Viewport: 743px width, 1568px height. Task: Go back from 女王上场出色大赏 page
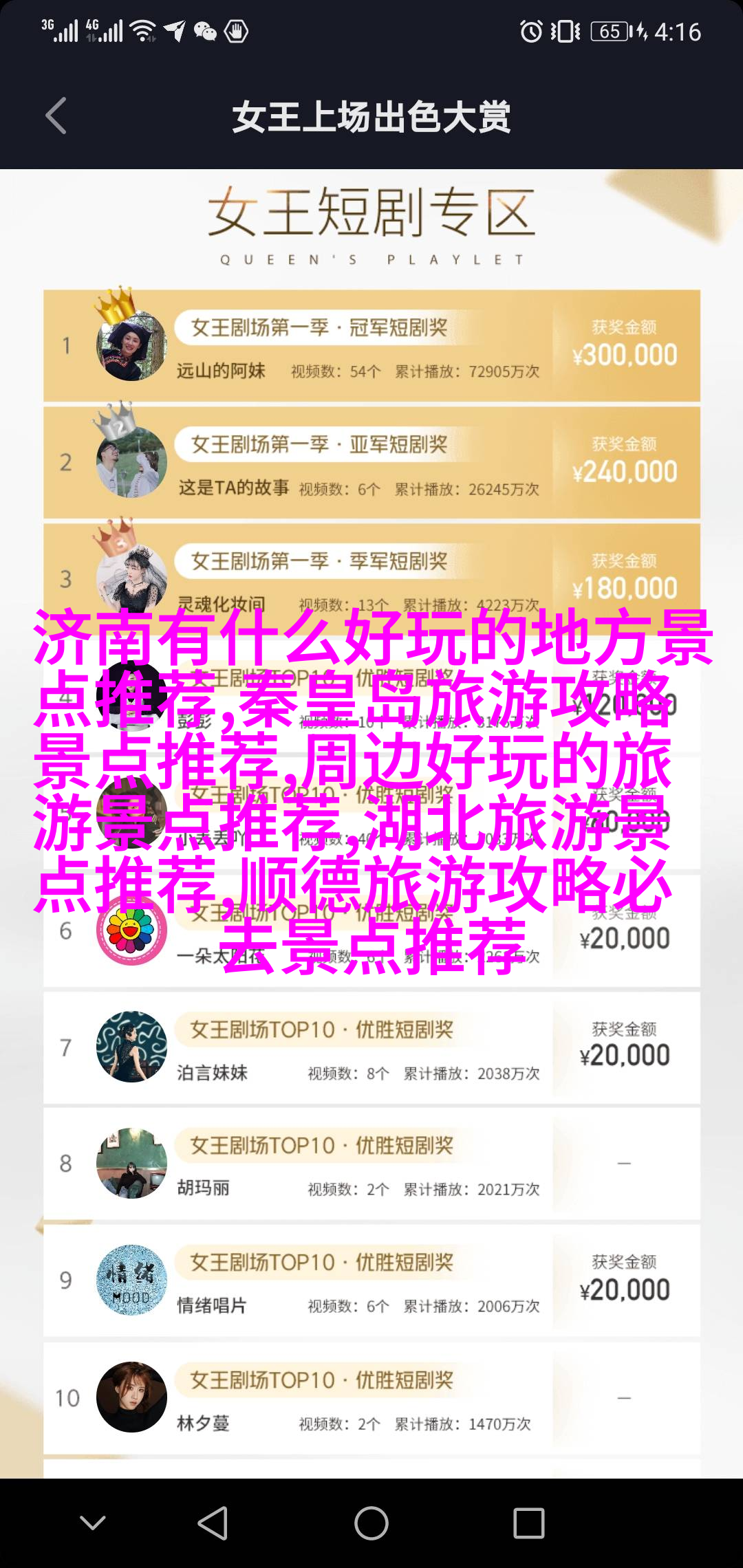coord(56,116)
